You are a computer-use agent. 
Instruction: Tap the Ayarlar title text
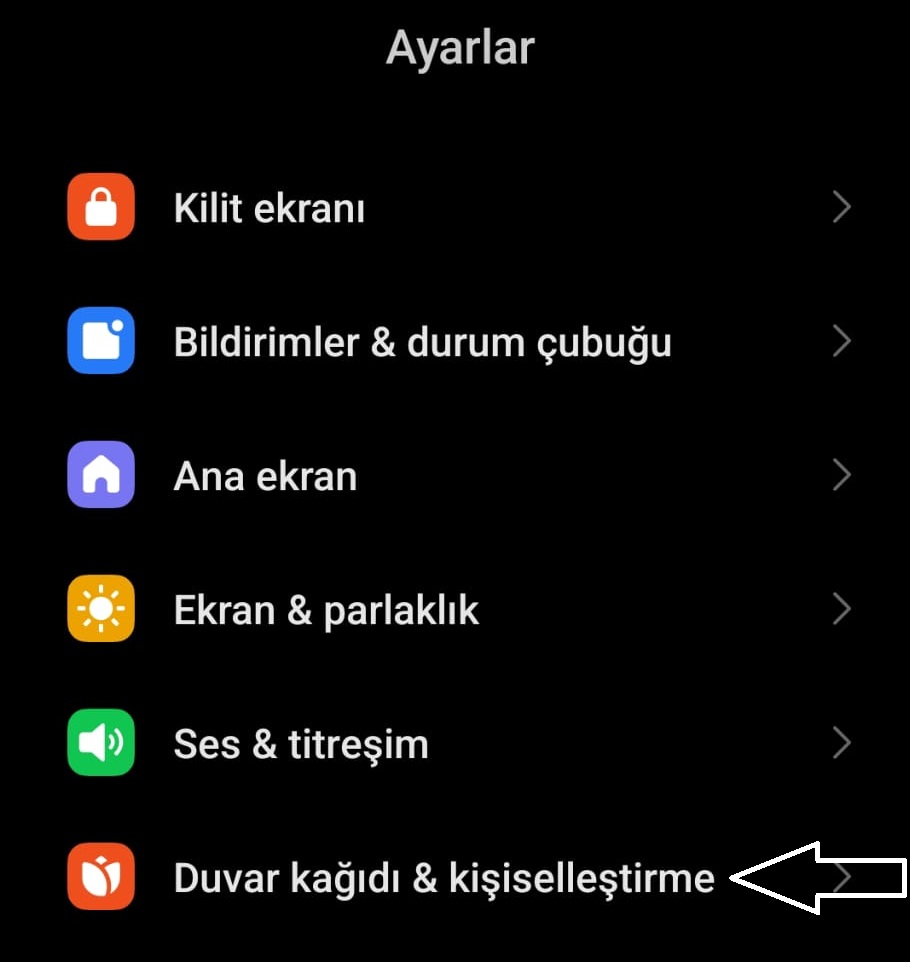tap(460, 47)
